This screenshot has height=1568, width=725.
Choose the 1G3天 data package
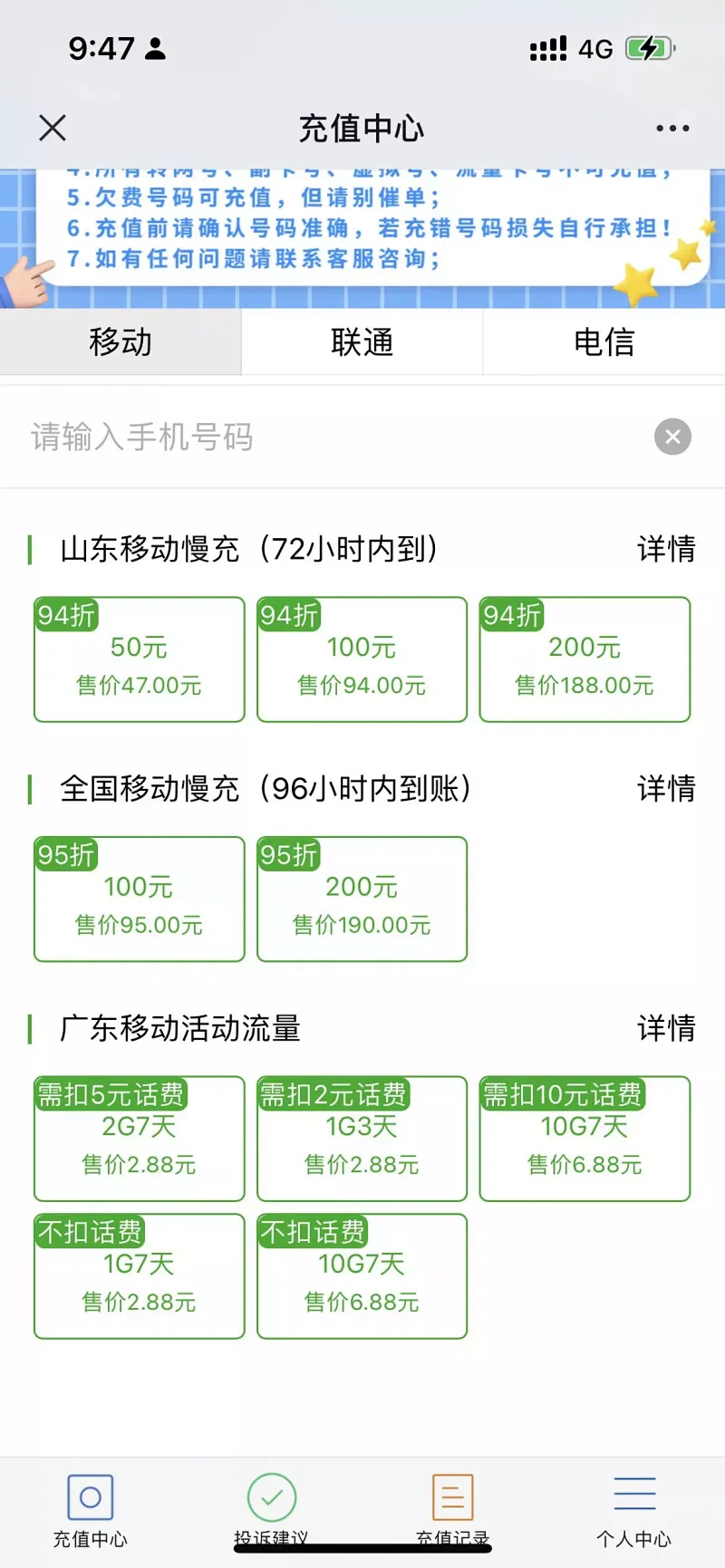point(362,1139)
